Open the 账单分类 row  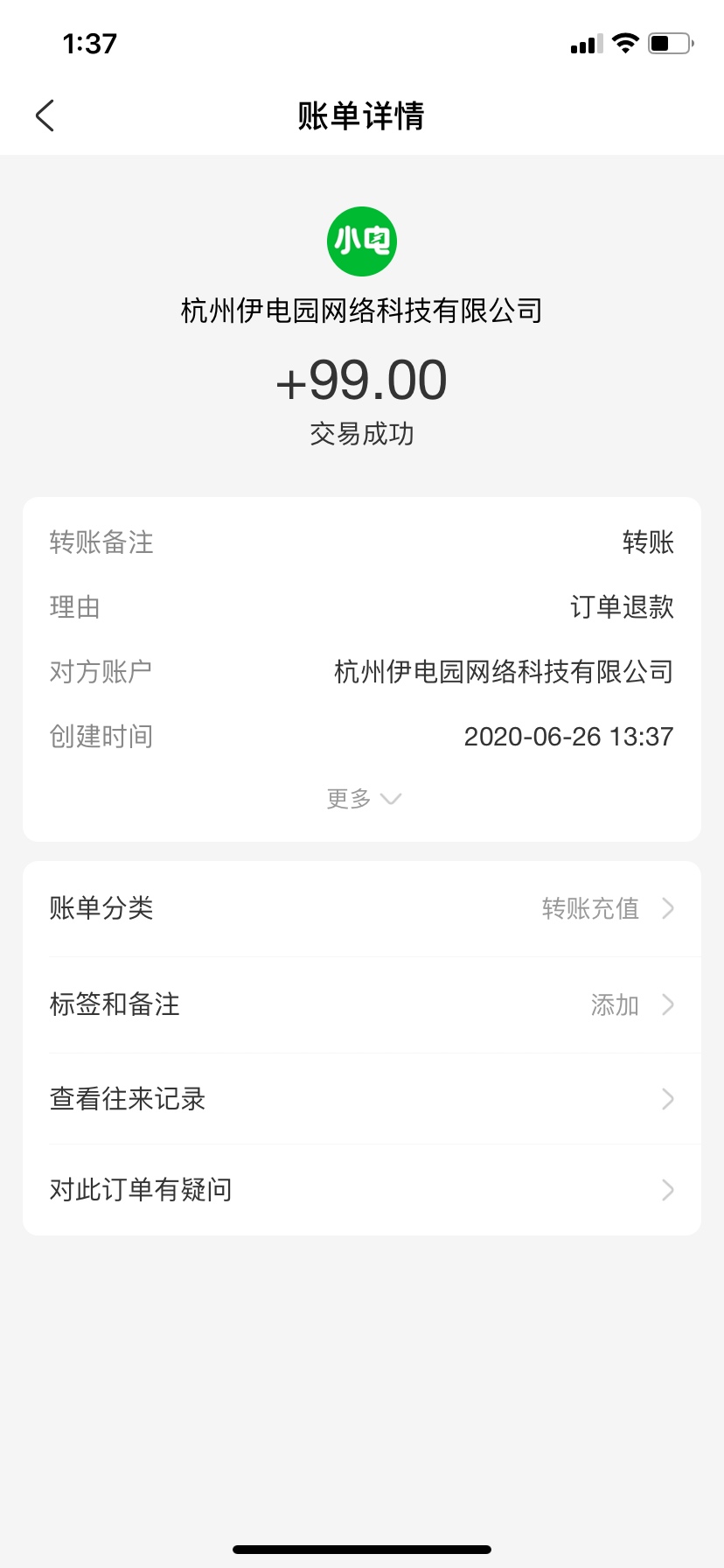click(x=362, y=908)
